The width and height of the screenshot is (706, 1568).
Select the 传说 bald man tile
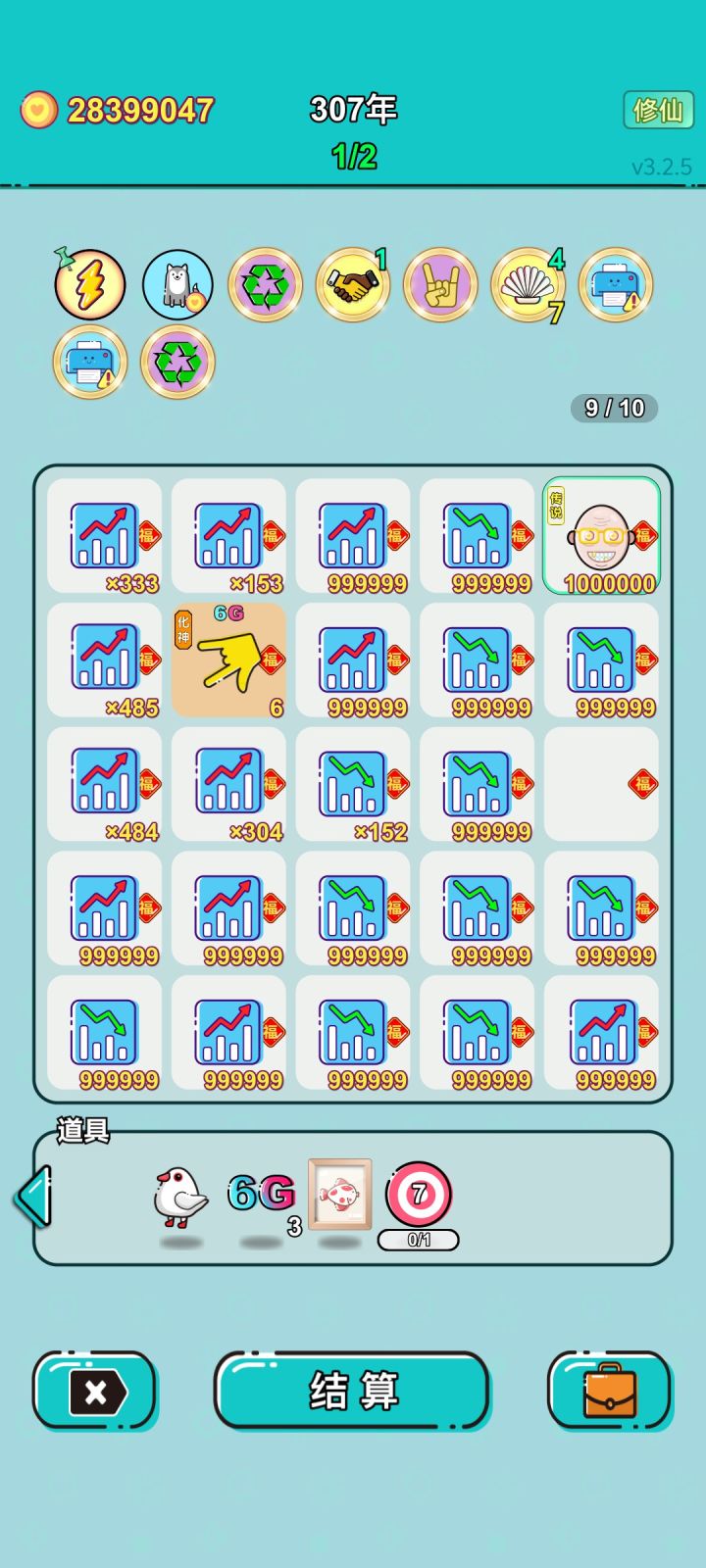click(x=601, y=536)
